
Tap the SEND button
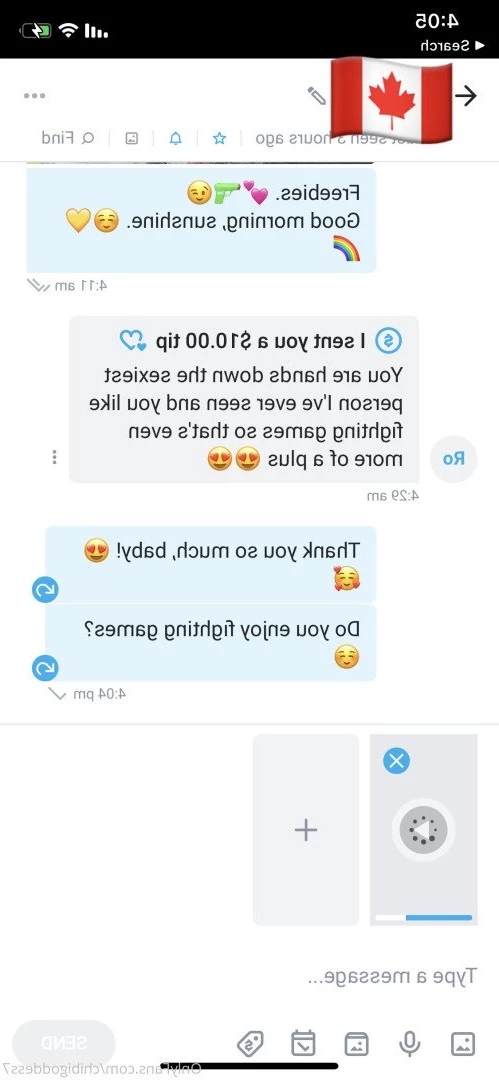coord(64,1042)
